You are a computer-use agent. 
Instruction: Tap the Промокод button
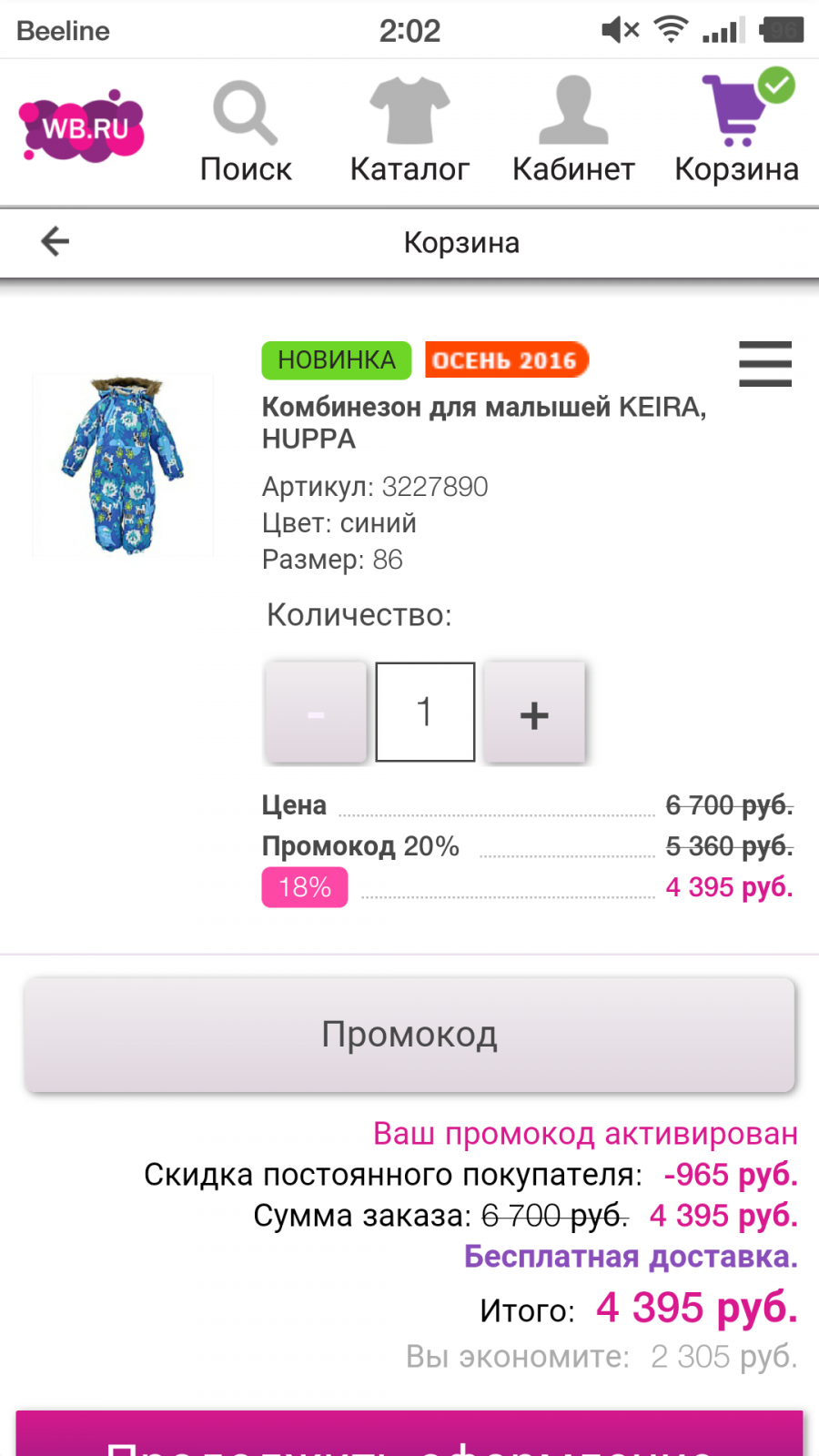[409, 1035]
